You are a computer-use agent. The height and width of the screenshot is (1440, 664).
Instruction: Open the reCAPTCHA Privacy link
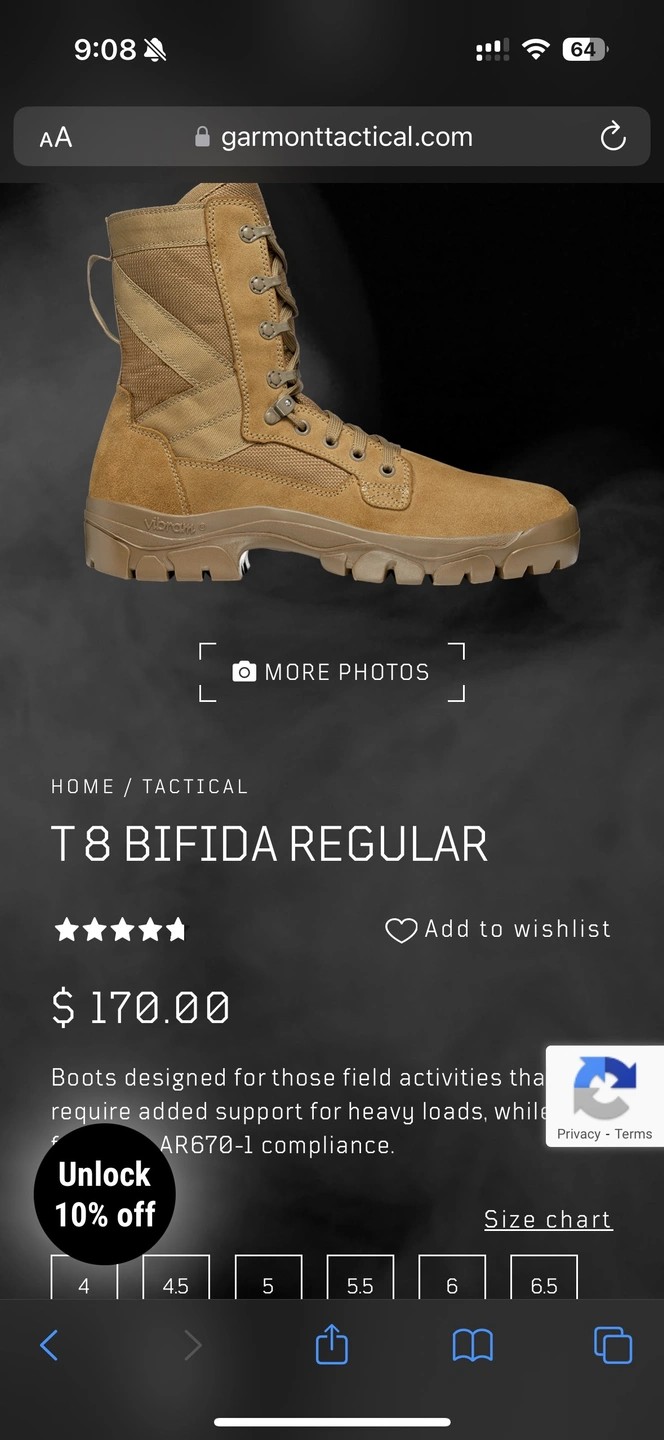click(578, 1134)
